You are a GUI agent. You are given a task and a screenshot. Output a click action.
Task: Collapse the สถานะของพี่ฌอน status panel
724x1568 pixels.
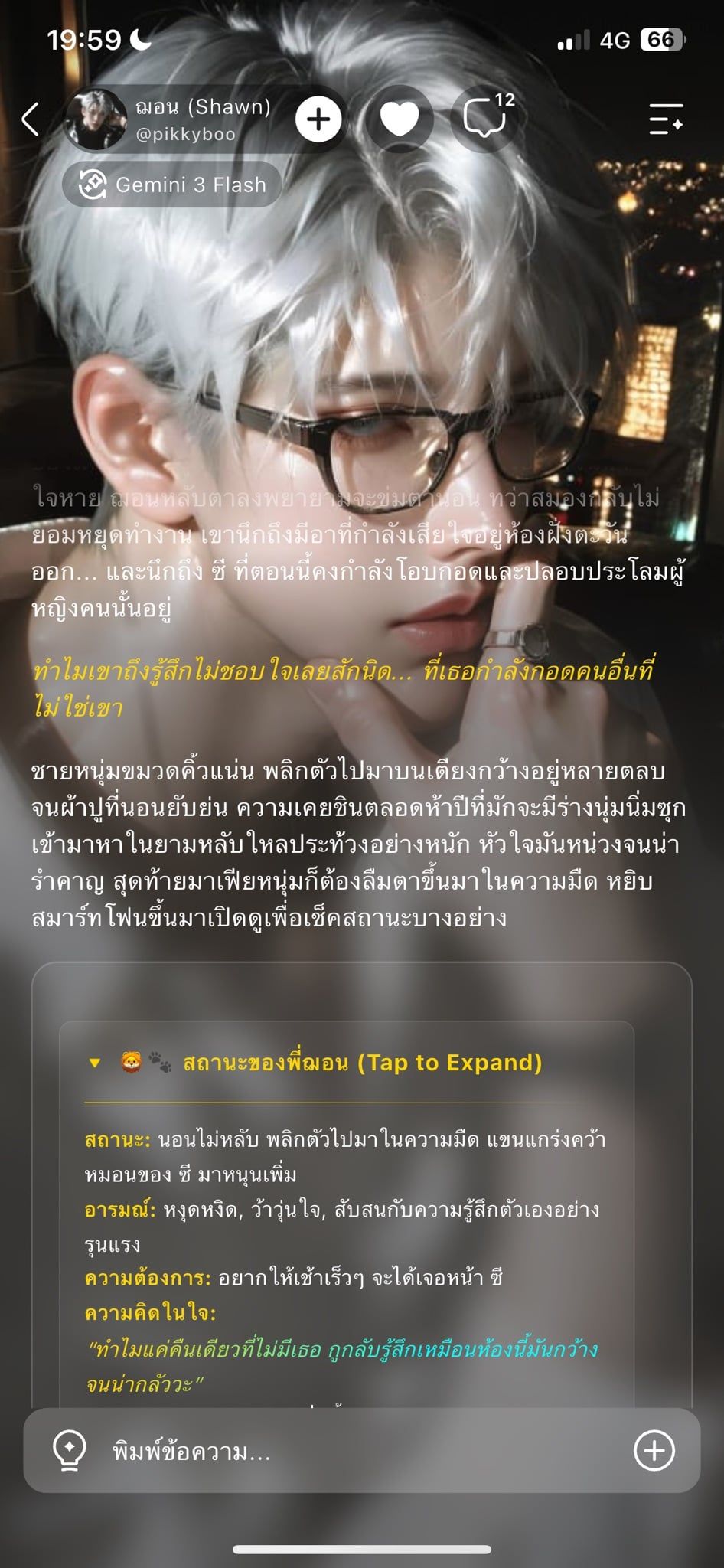pyautogui.click(x=316, y=1063)
